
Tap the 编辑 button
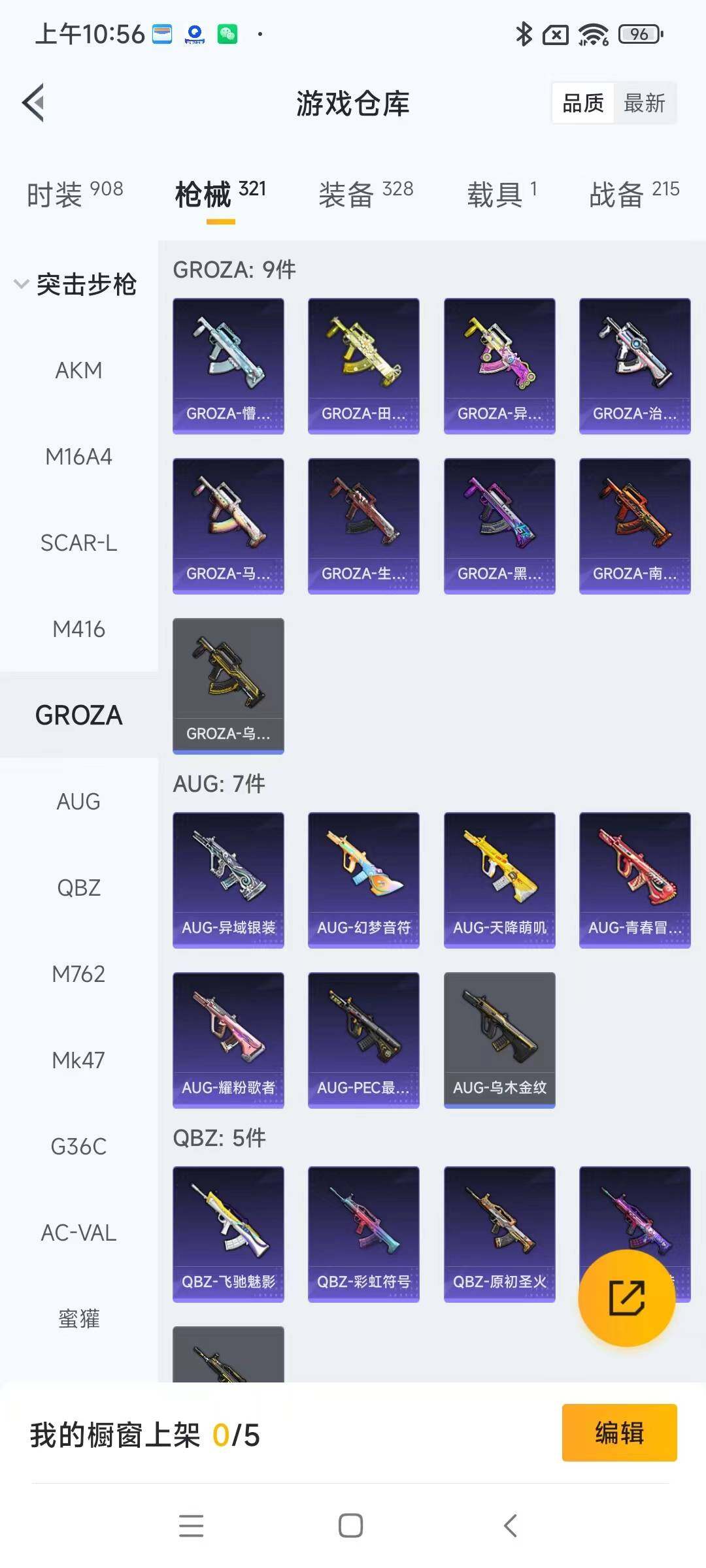[x=619, y=1433]
